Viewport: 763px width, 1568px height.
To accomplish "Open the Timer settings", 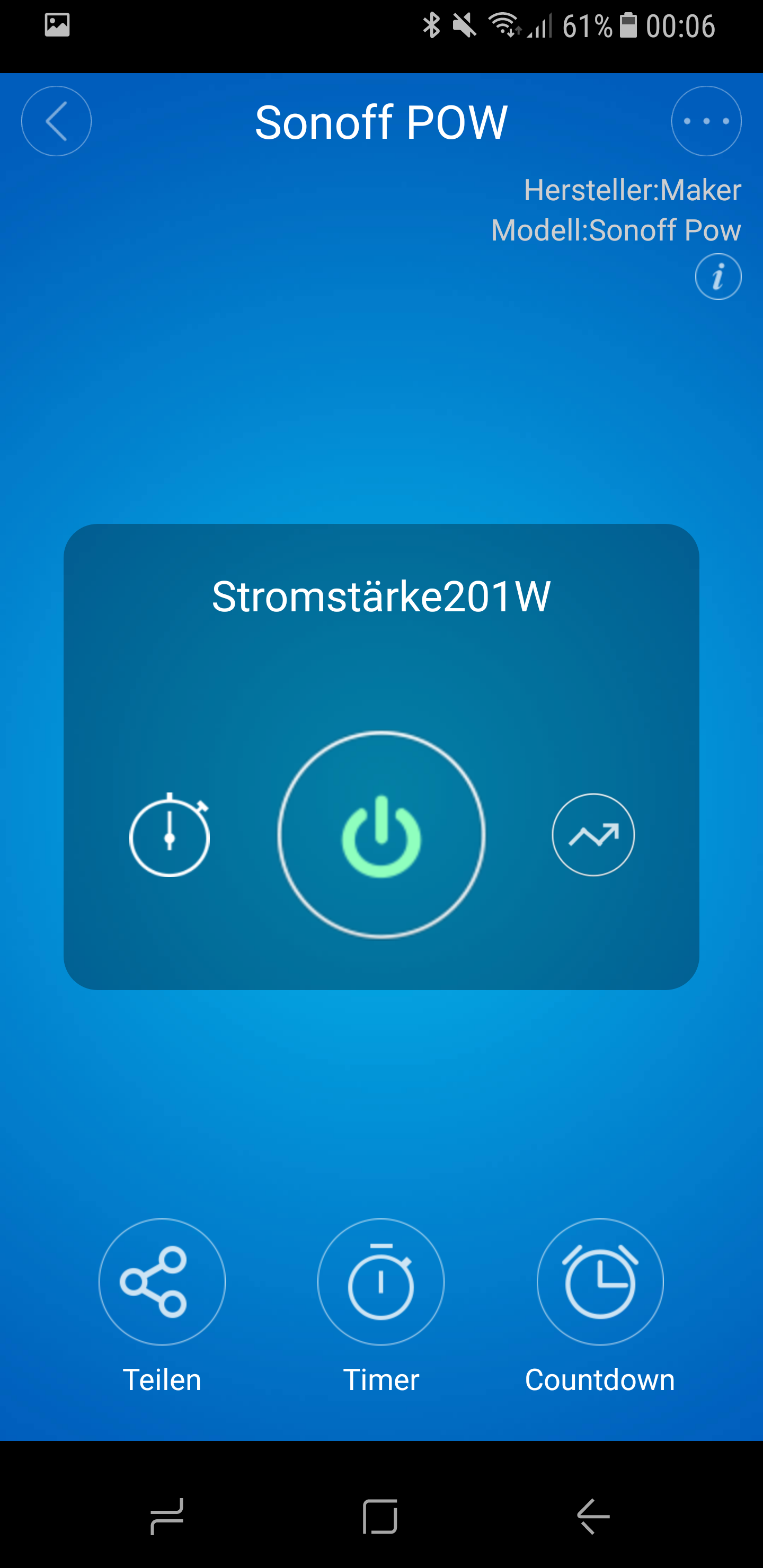I will 380,1282.
